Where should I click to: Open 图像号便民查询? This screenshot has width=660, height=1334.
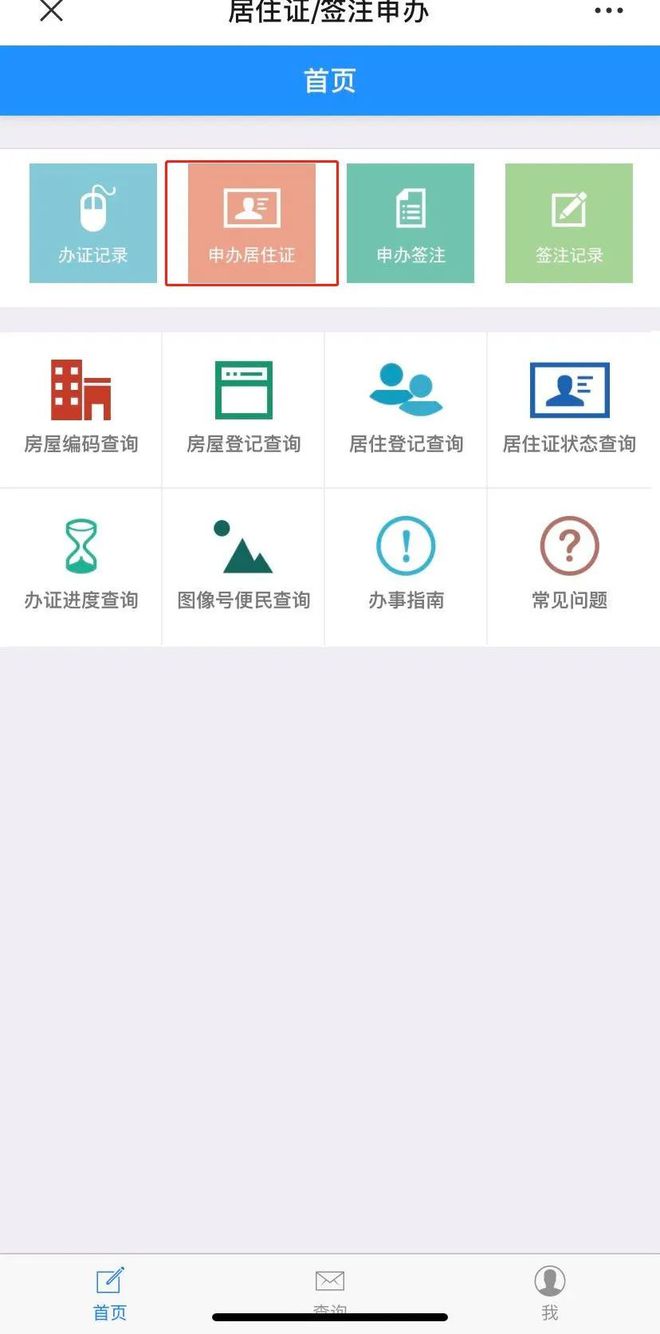click(243, 566)
